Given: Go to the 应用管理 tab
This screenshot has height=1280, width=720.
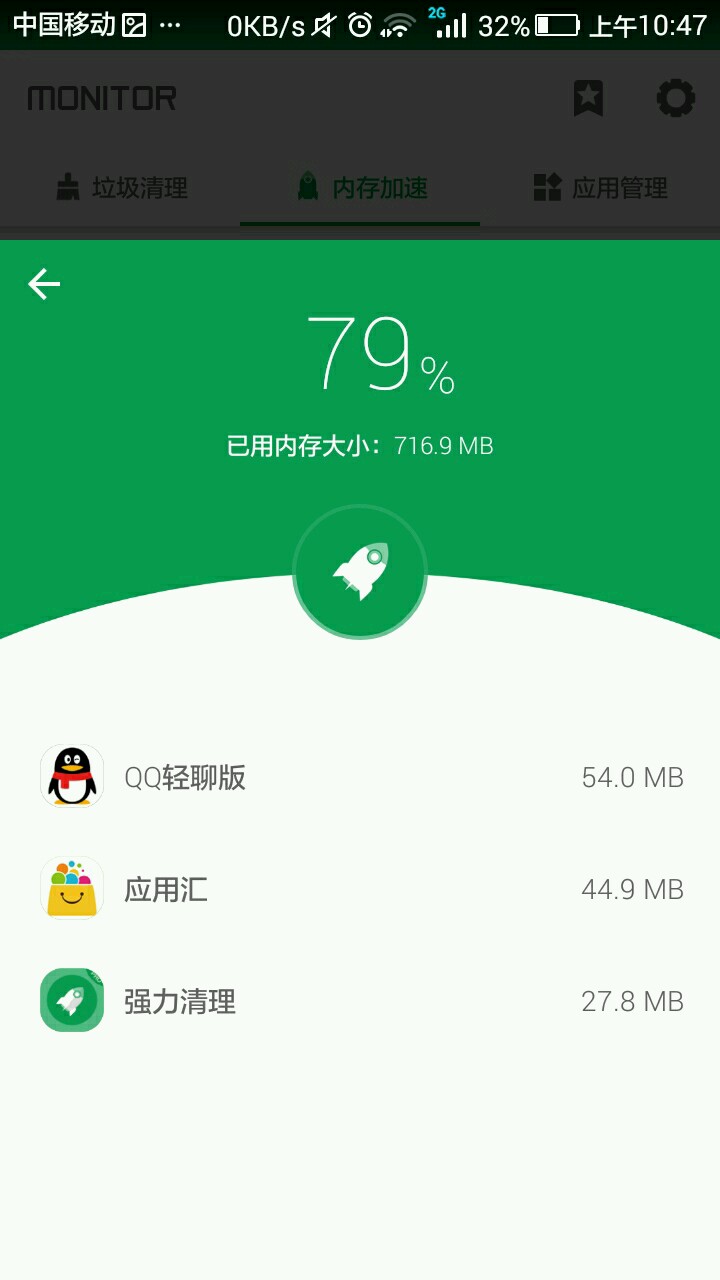Looking at the screenshot, I should [x=600, y=188].
